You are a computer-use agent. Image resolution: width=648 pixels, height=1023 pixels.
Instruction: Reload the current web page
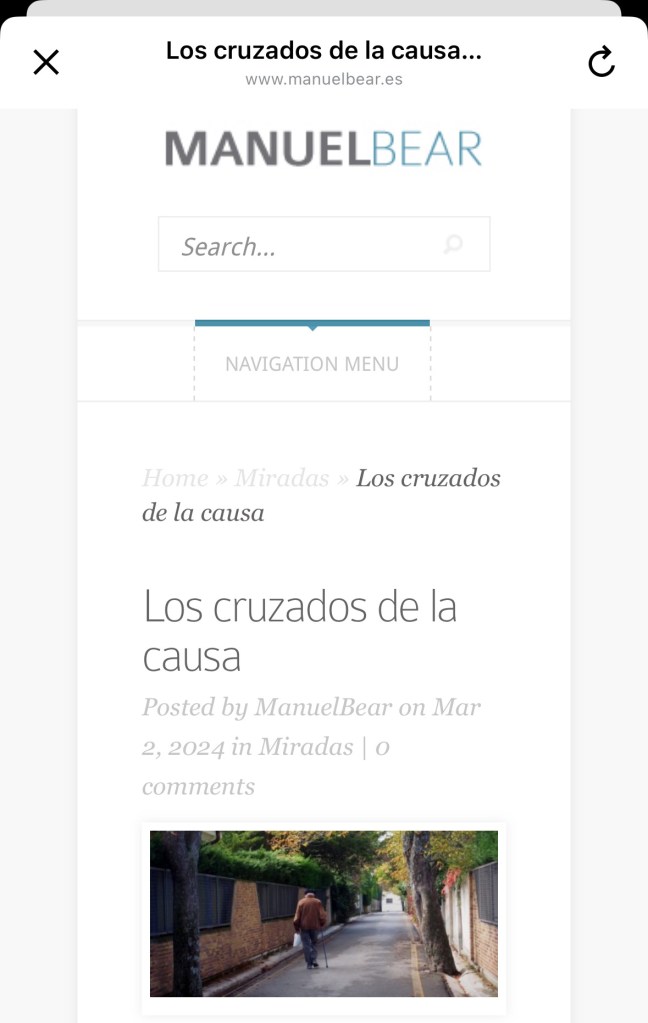pos(601,63)
